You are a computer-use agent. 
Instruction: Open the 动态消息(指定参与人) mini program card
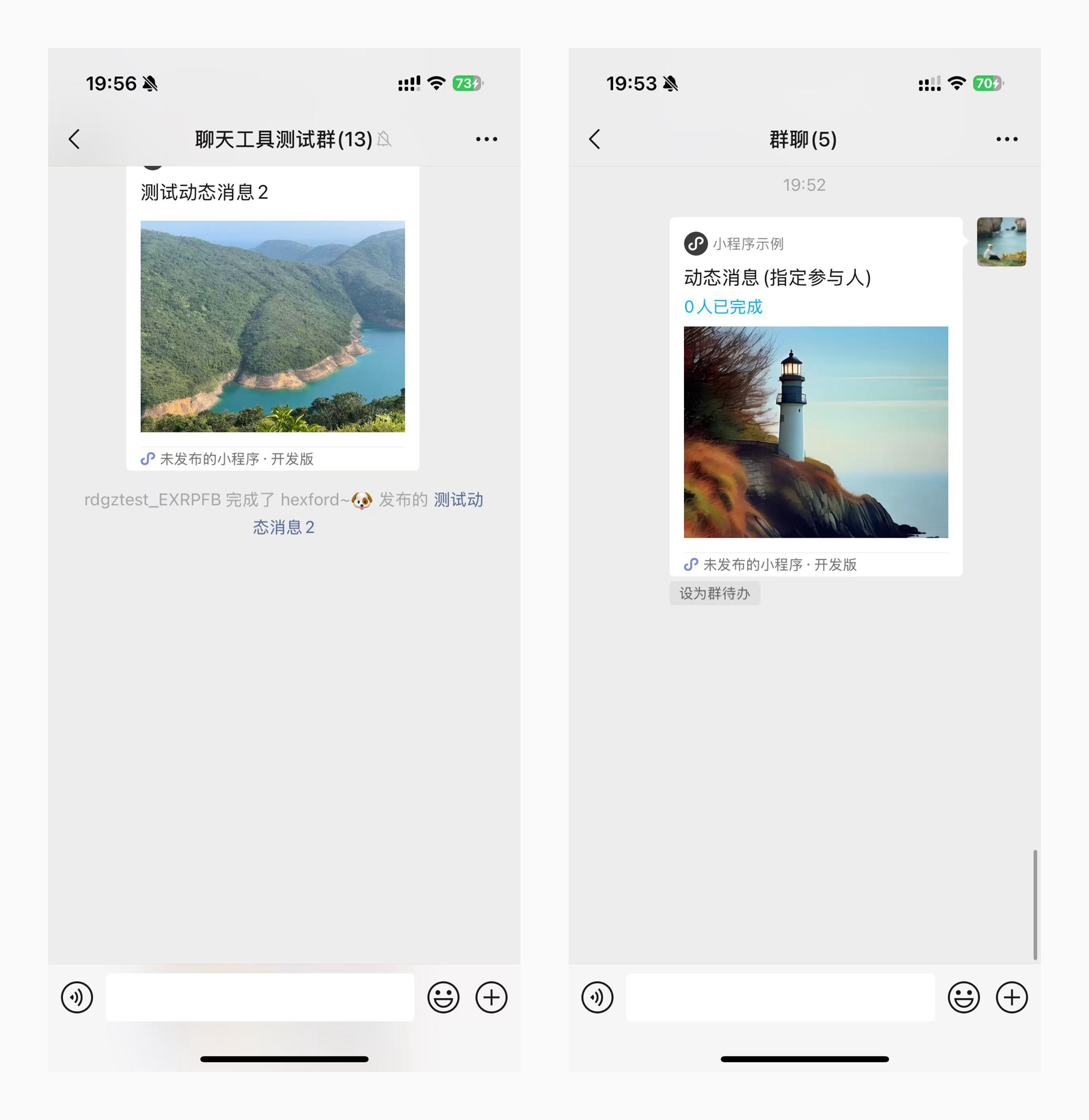tap(816, 397)
